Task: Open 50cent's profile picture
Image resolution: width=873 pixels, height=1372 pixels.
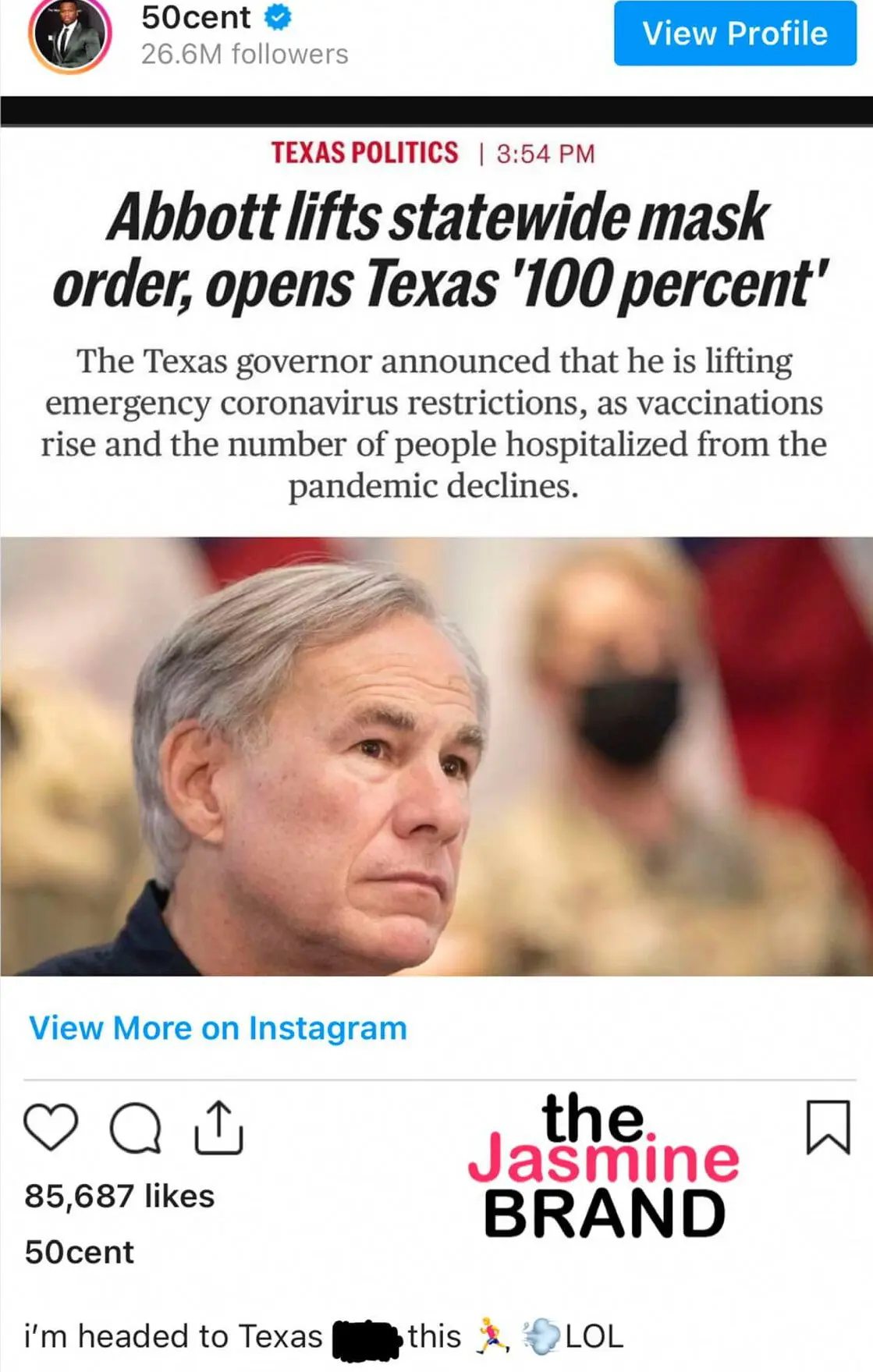Action: [x=70, y=36]
